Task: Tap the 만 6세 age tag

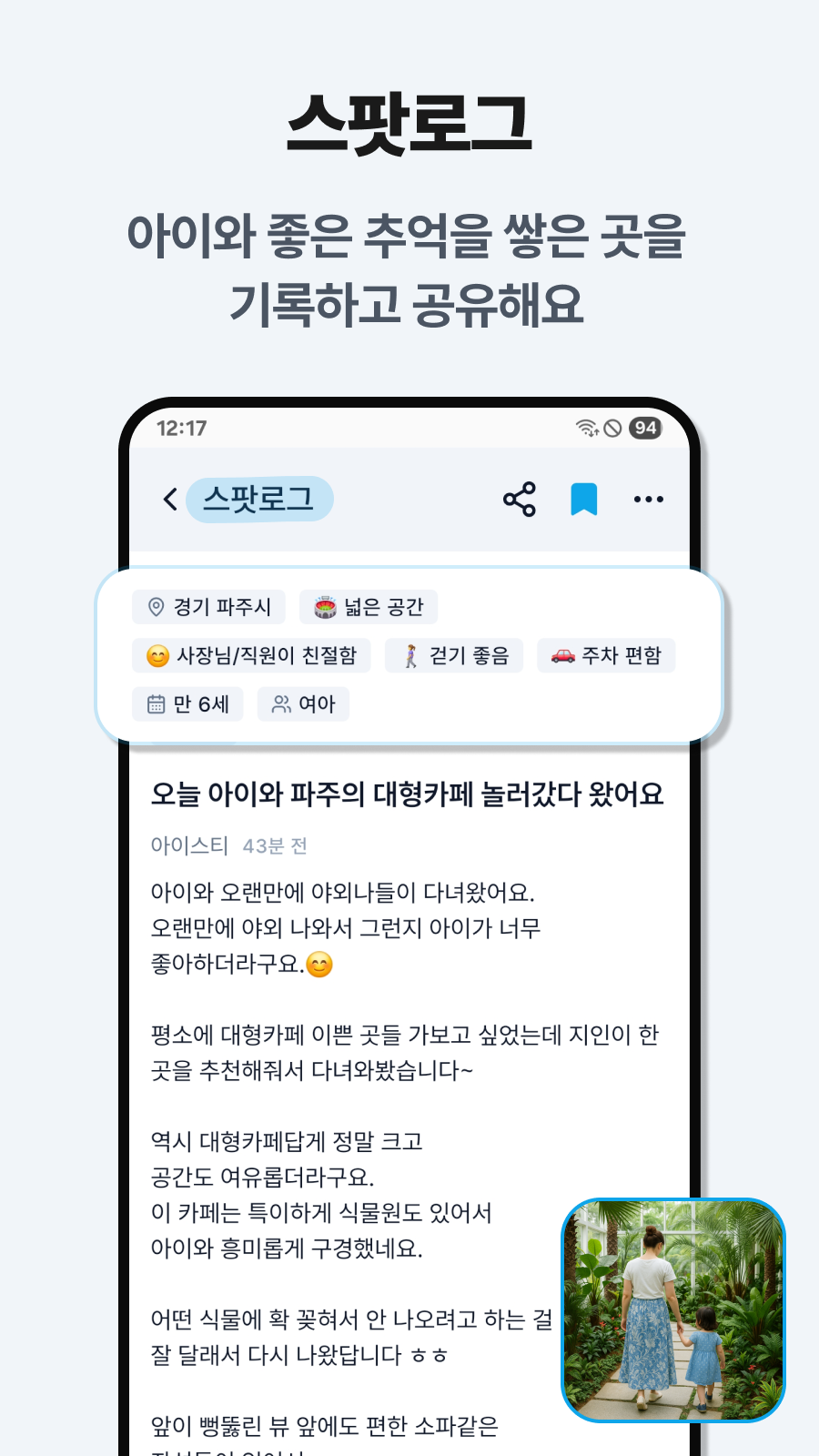Action: point(187,703)
